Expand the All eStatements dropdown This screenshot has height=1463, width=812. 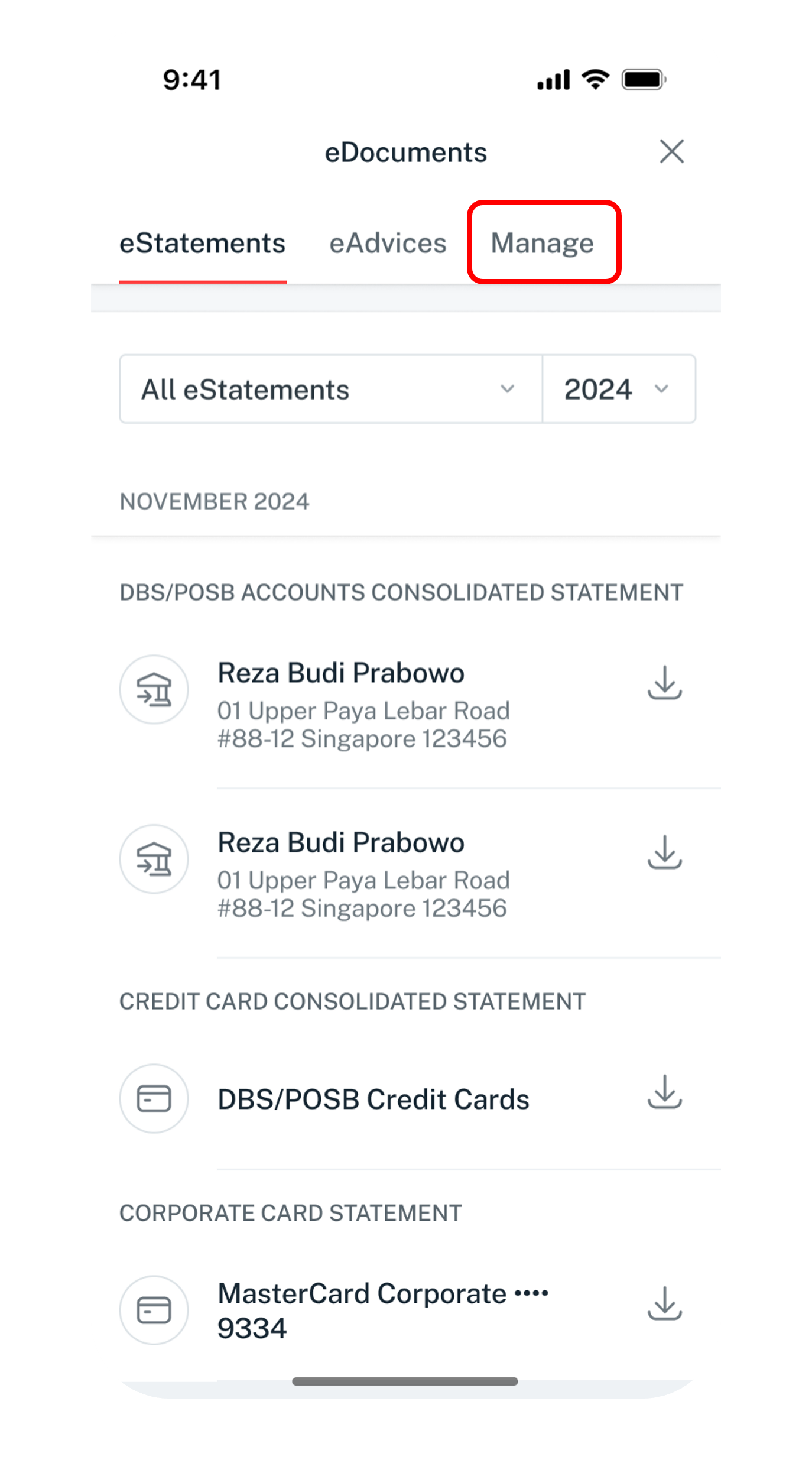[x=330, y=390]
